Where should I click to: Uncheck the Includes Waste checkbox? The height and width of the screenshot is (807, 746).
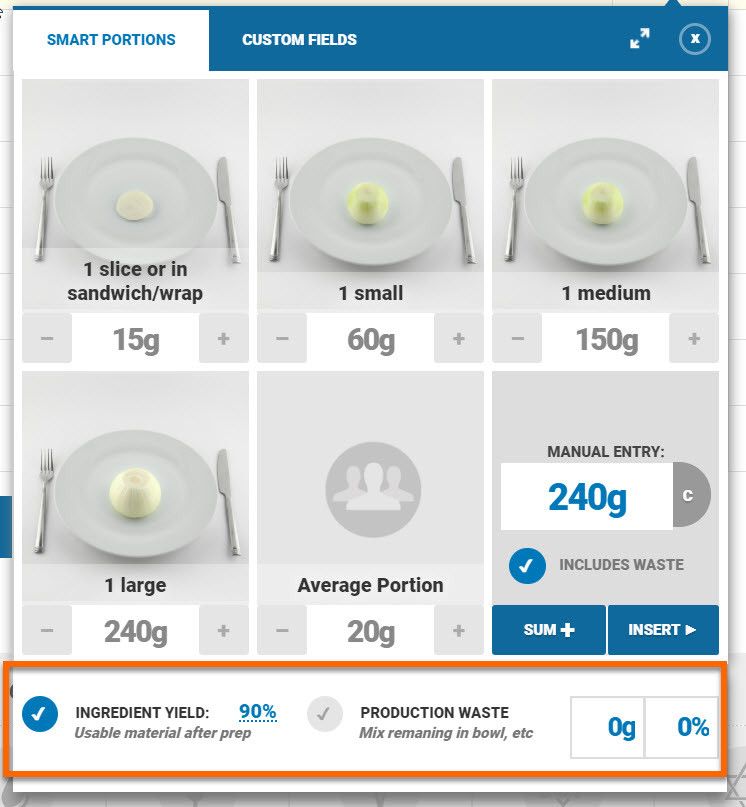(x=527, y=565)
